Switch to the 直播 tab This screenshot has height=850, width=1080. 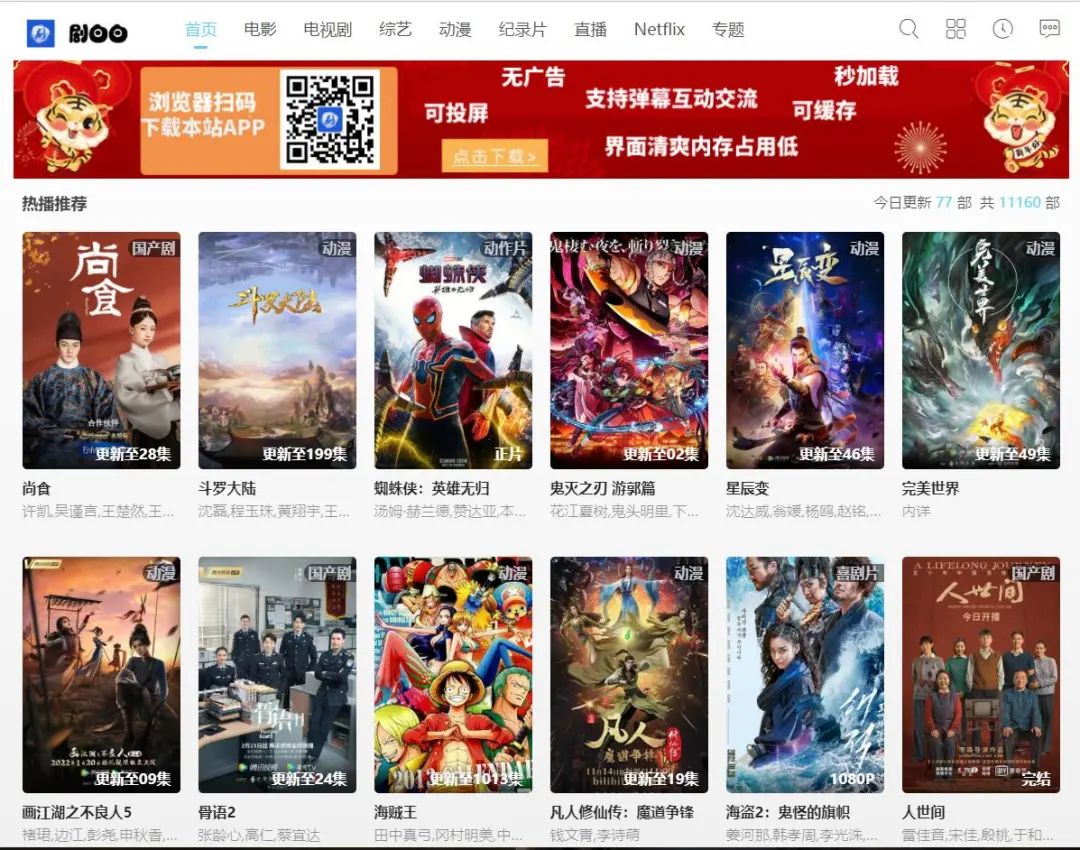tap(590, 30)
